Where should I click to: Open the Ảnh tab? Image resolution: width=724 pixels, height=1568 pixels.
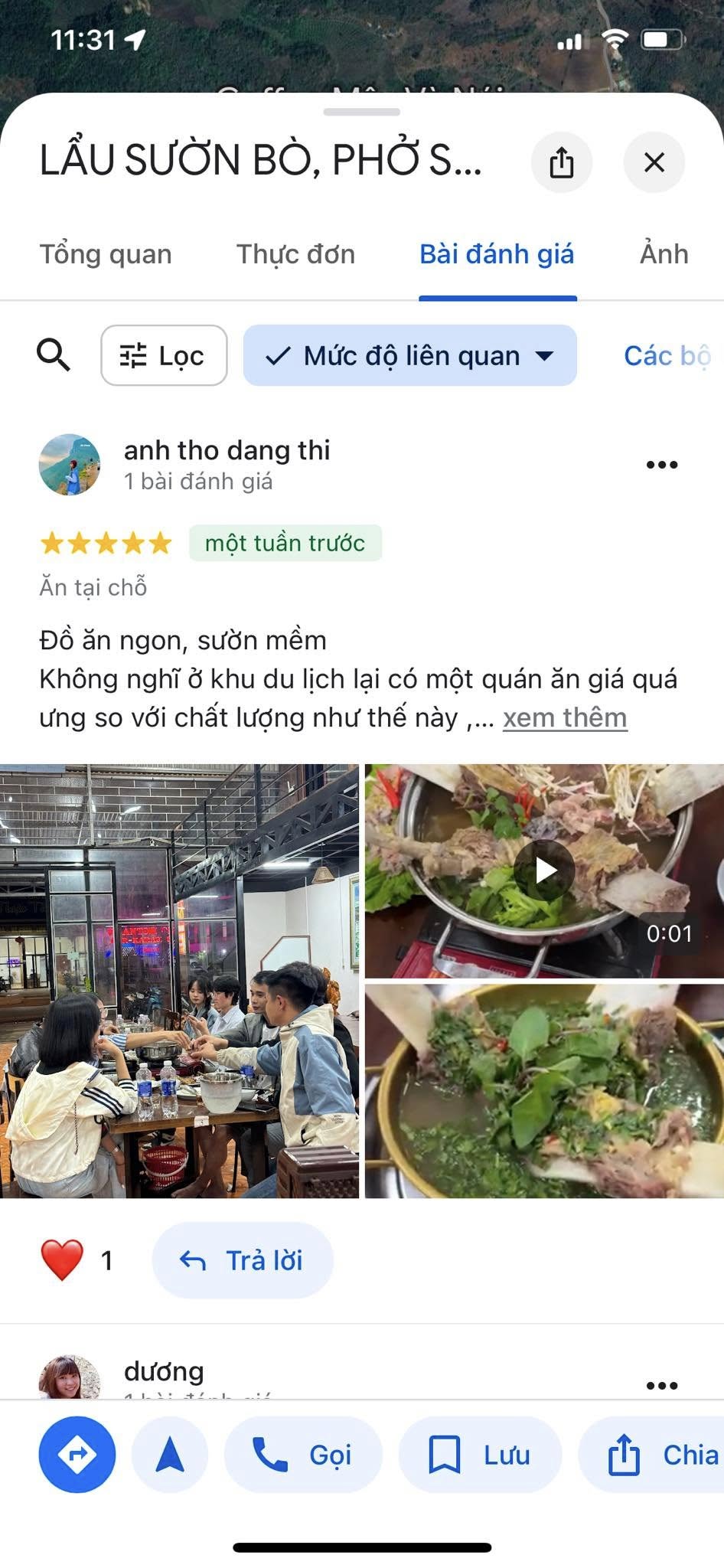click(664, 254)
